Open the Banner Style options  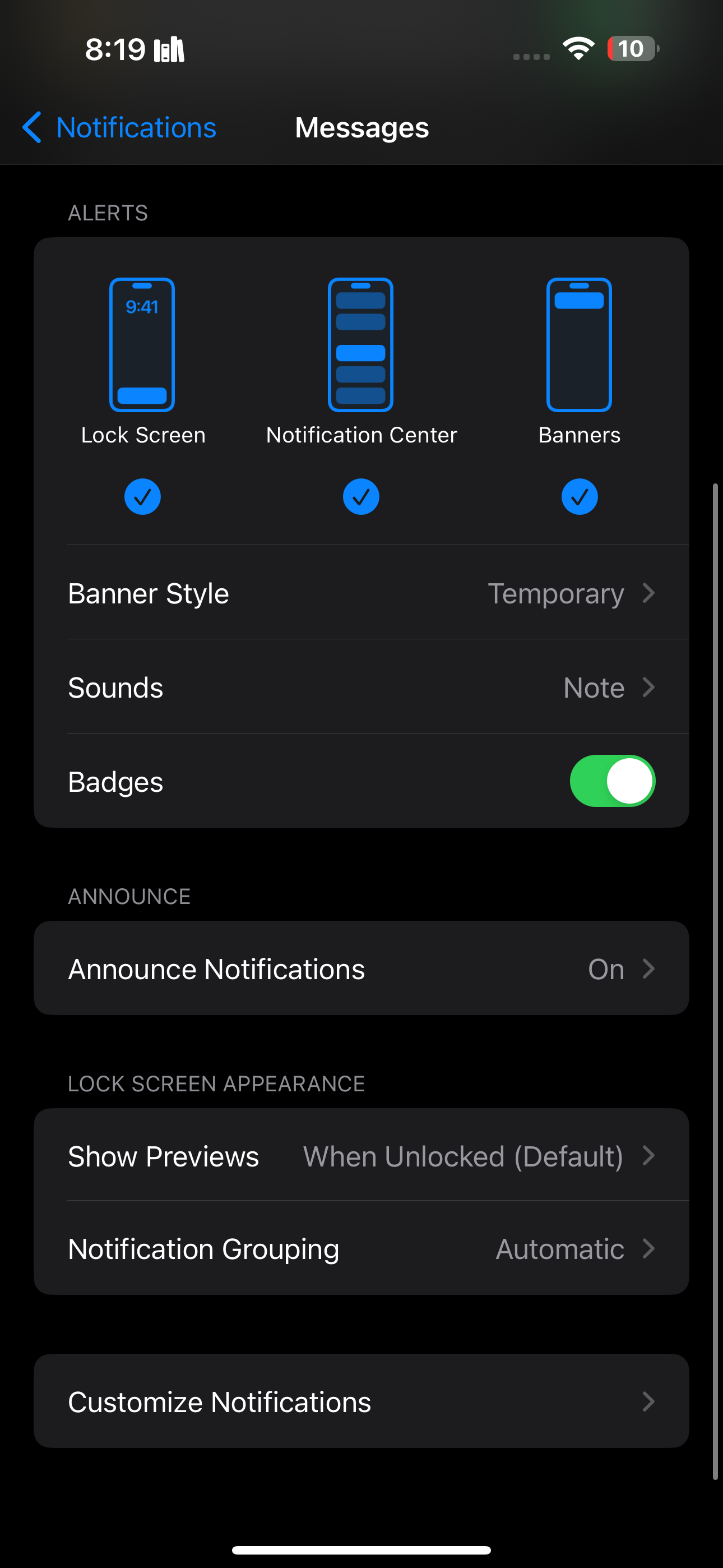point(361,593)
